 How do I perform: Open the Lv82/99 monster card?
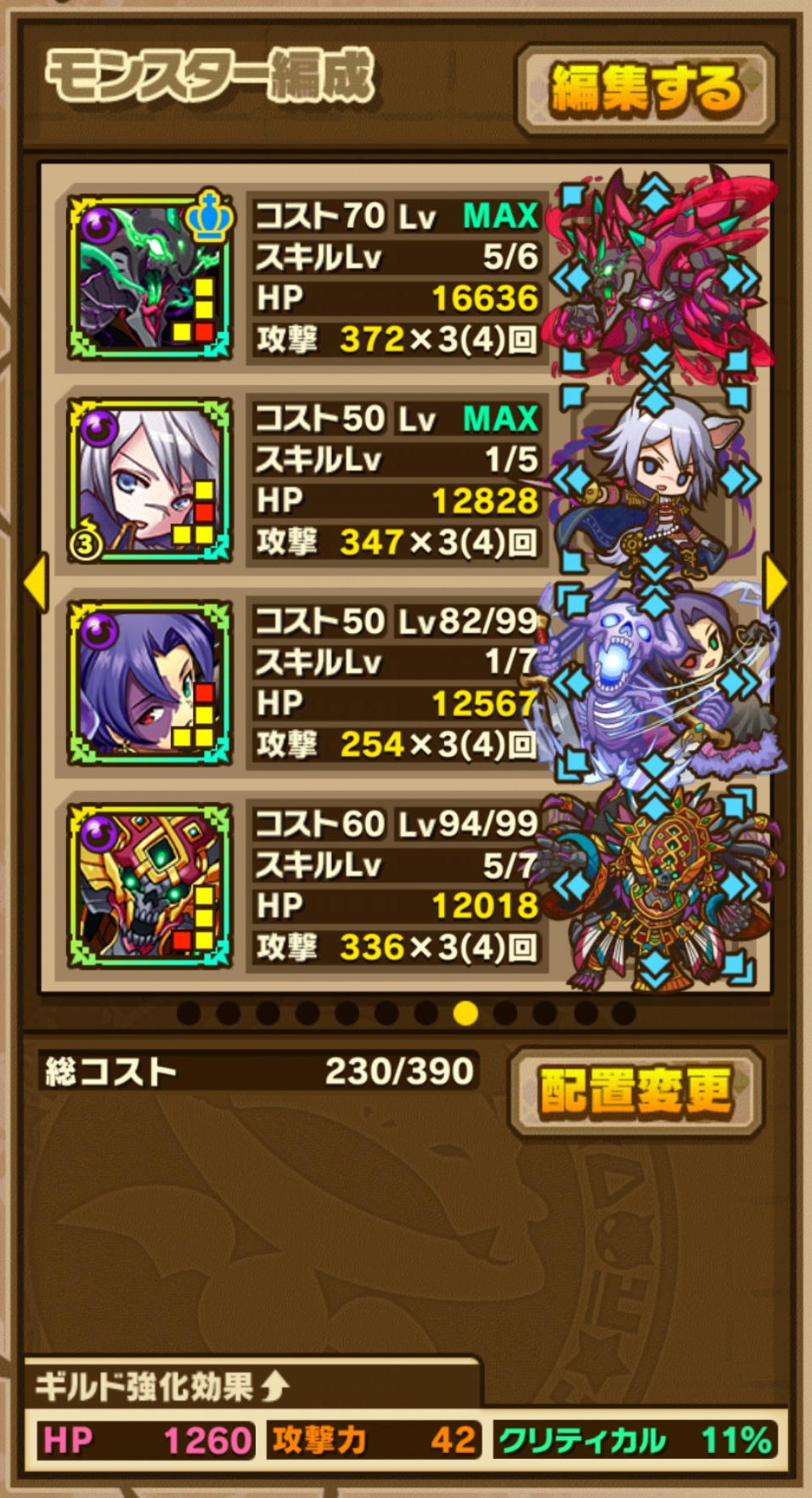pos(150,683)
